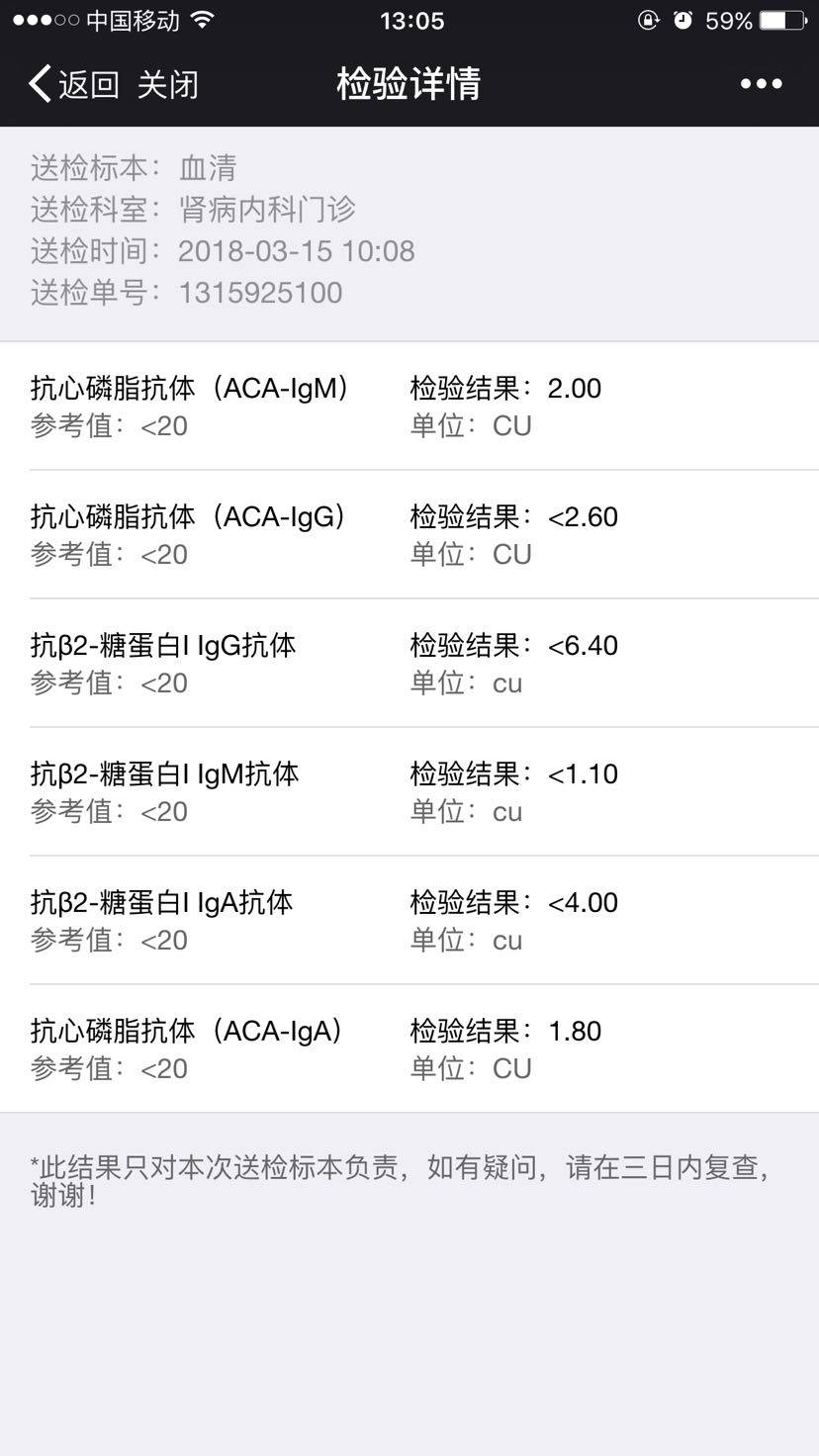The image size is (819, 1456).
Task: Open the three-dot overflow menu
Action: pos(761,84)
